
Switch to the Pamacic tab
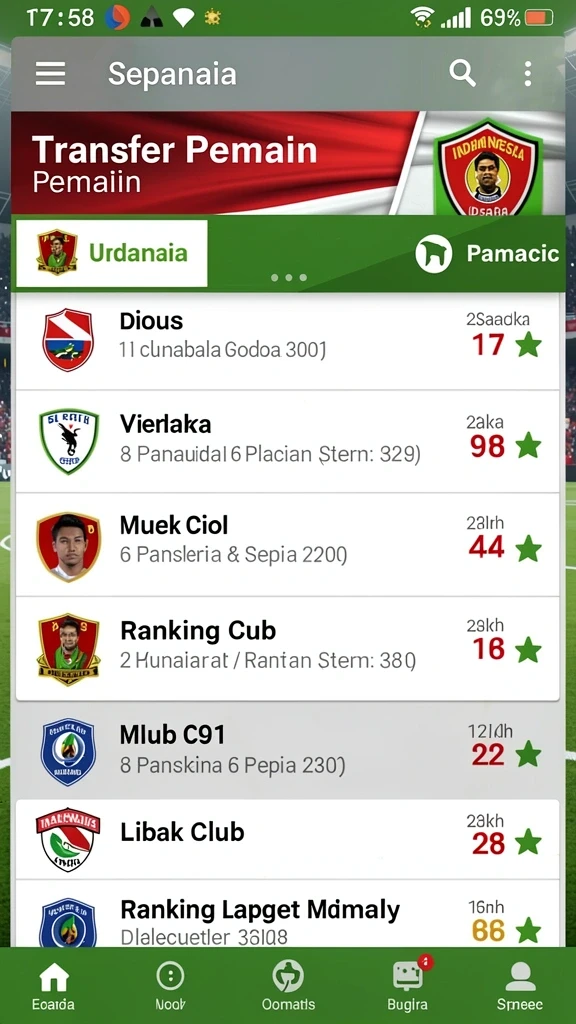[488, 253]
